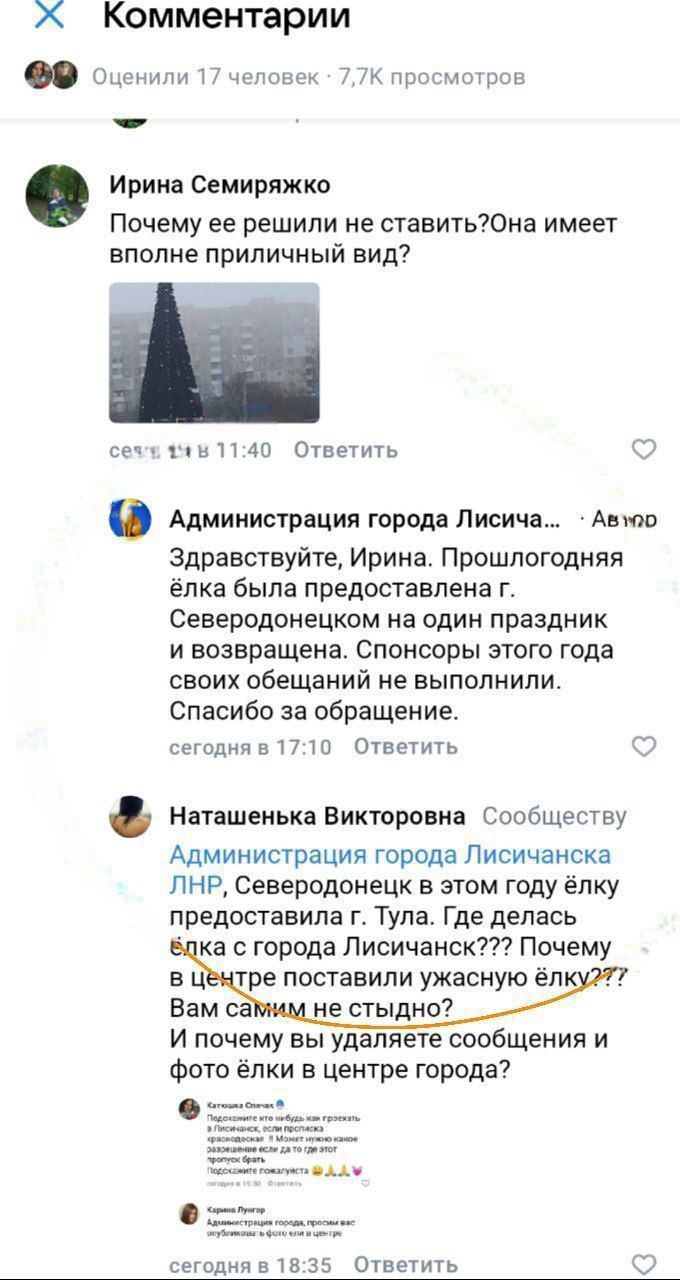Close the Комментарии screen
The image size is (680, 1280).
(48, 17)
